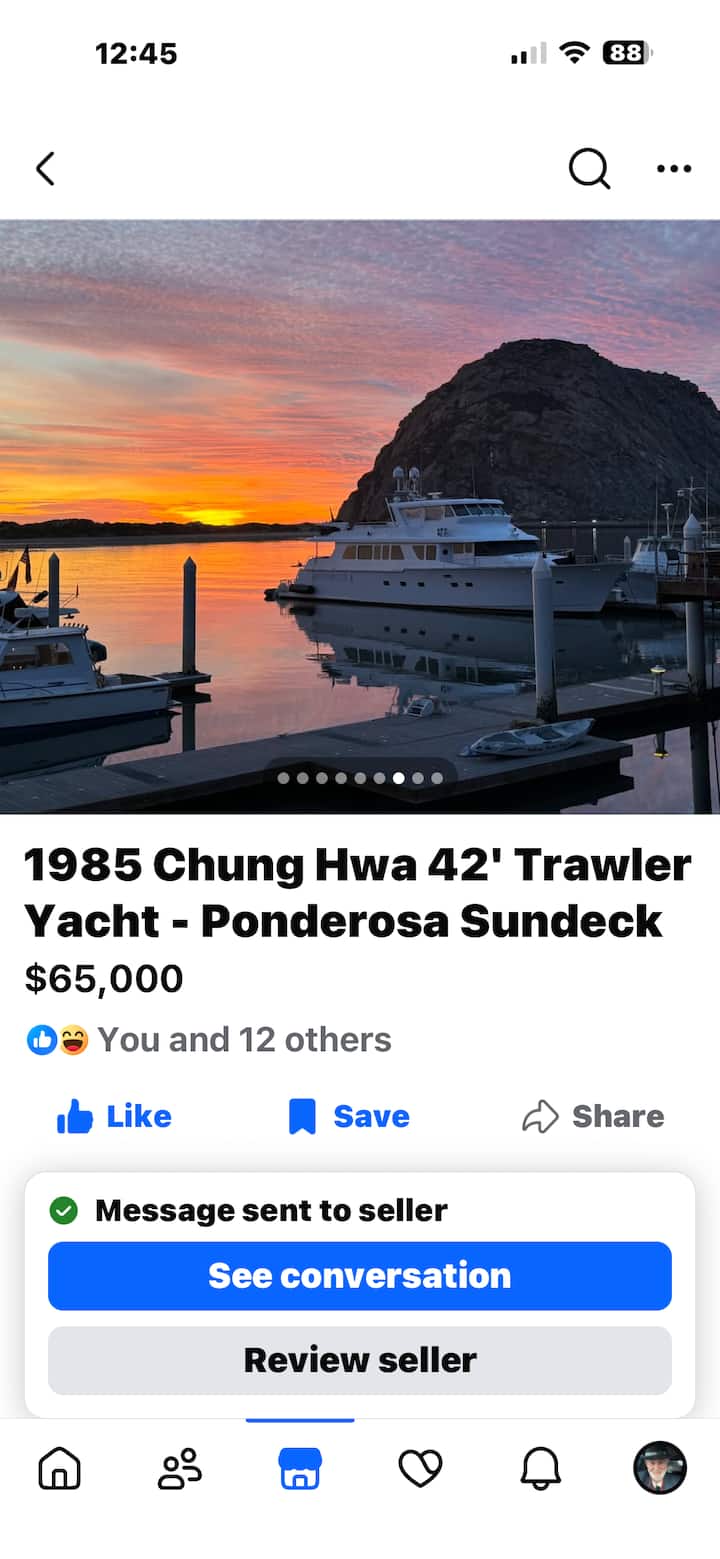The image size is (720, 1559).
Task: View reactions from You and 12 others
Action: (209, 1040)
